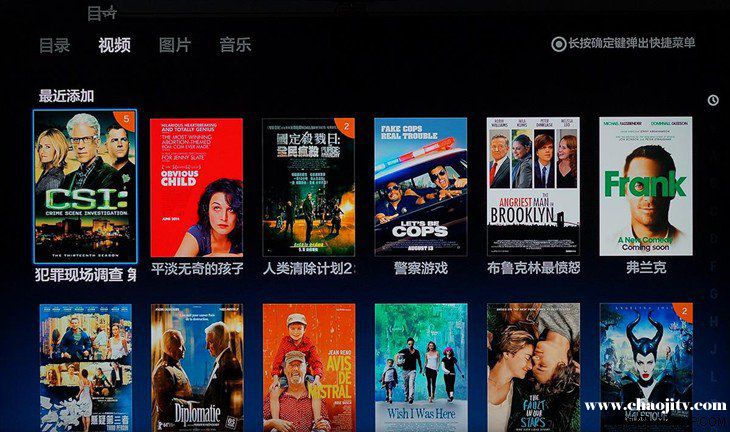The width and height of the screenshot is (730, 432).
Task: Open the Diplomatie movie poster
Action: [x=196, y=367]
